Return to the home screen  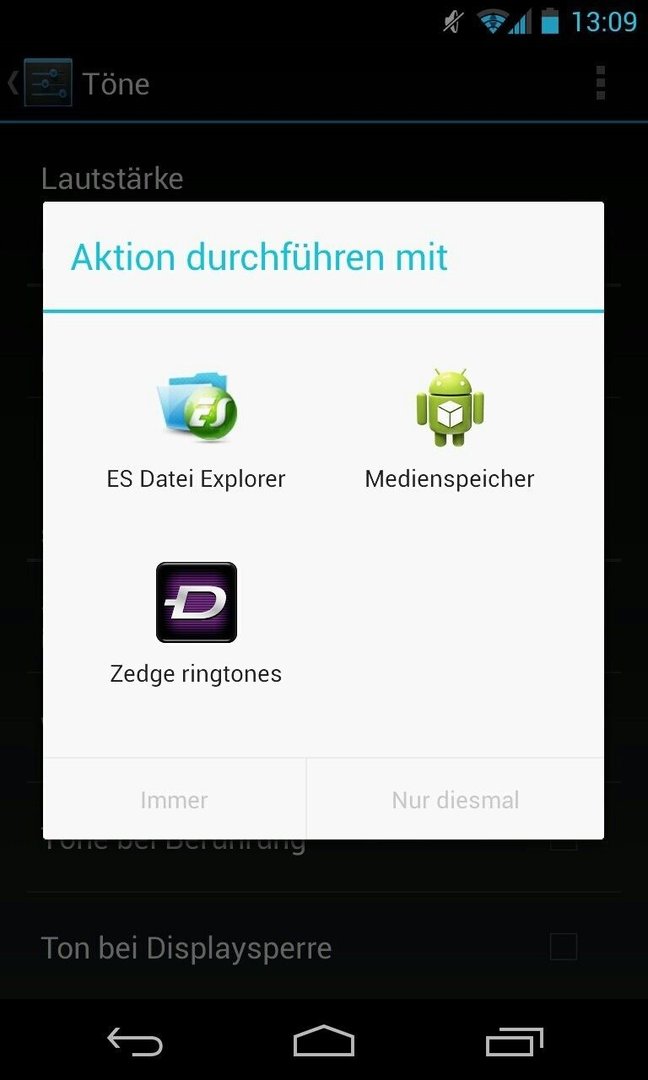click(x=324, y=1041)
